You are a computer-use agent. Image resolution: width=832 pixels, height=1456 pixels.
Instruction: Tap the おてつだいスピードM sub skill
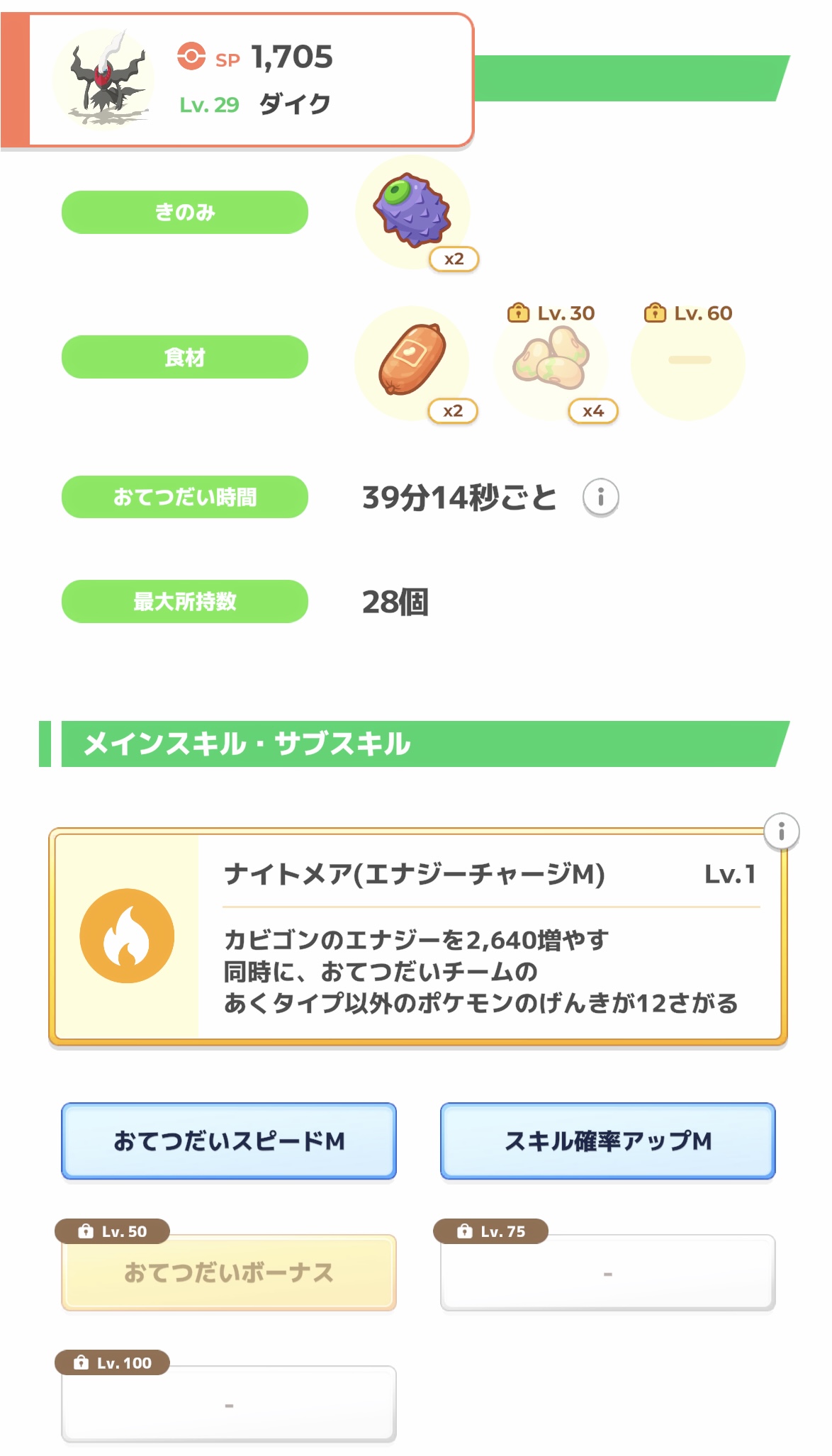[229, 1141]
